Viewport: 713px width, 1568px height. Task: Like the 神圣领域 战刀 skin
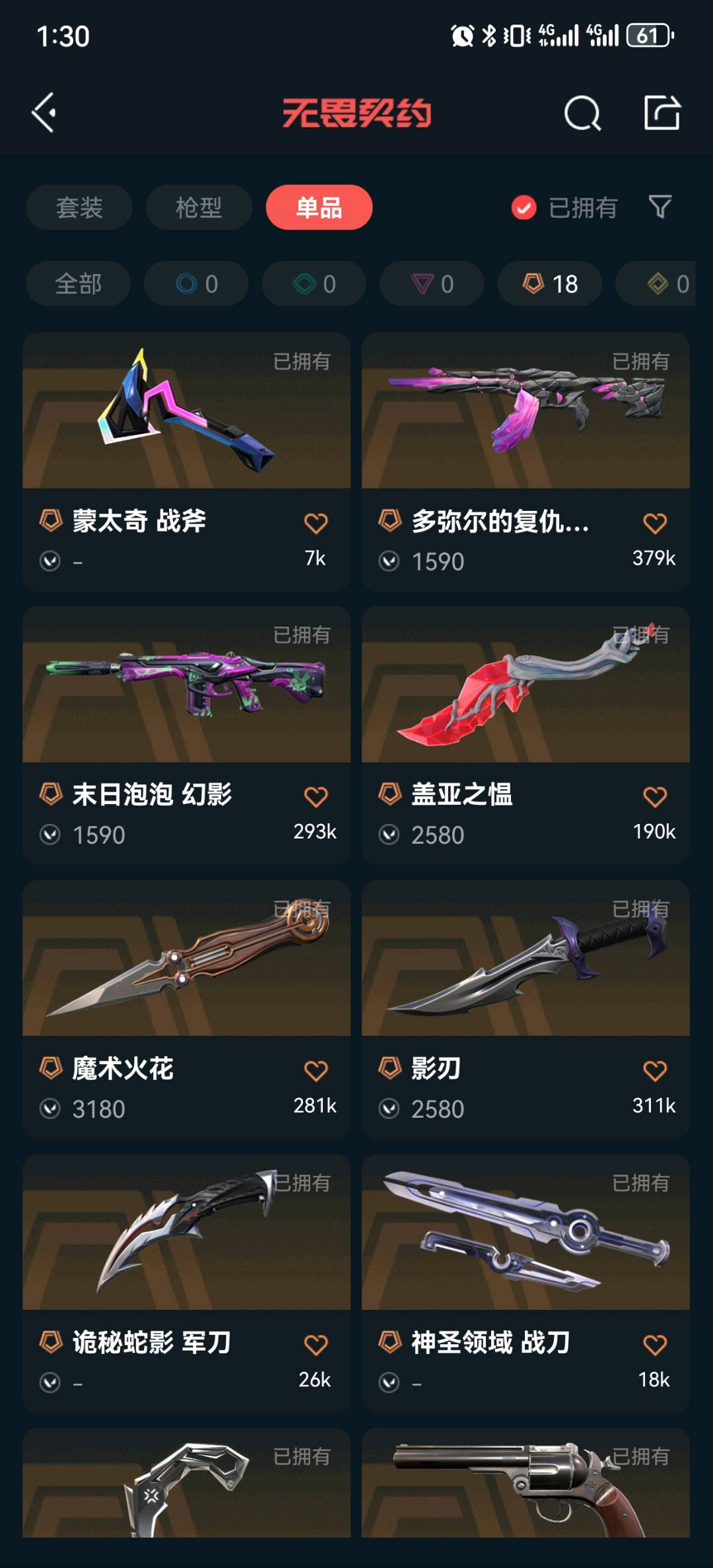[x=654, y=1344]
